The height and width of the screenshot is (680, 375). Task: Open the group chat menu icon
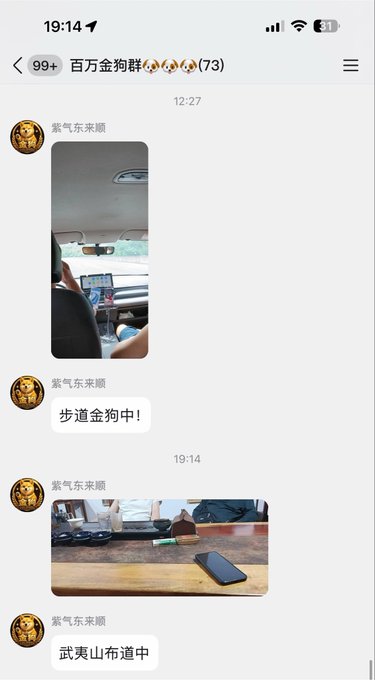pyautogui.click(x=351, y=65)
